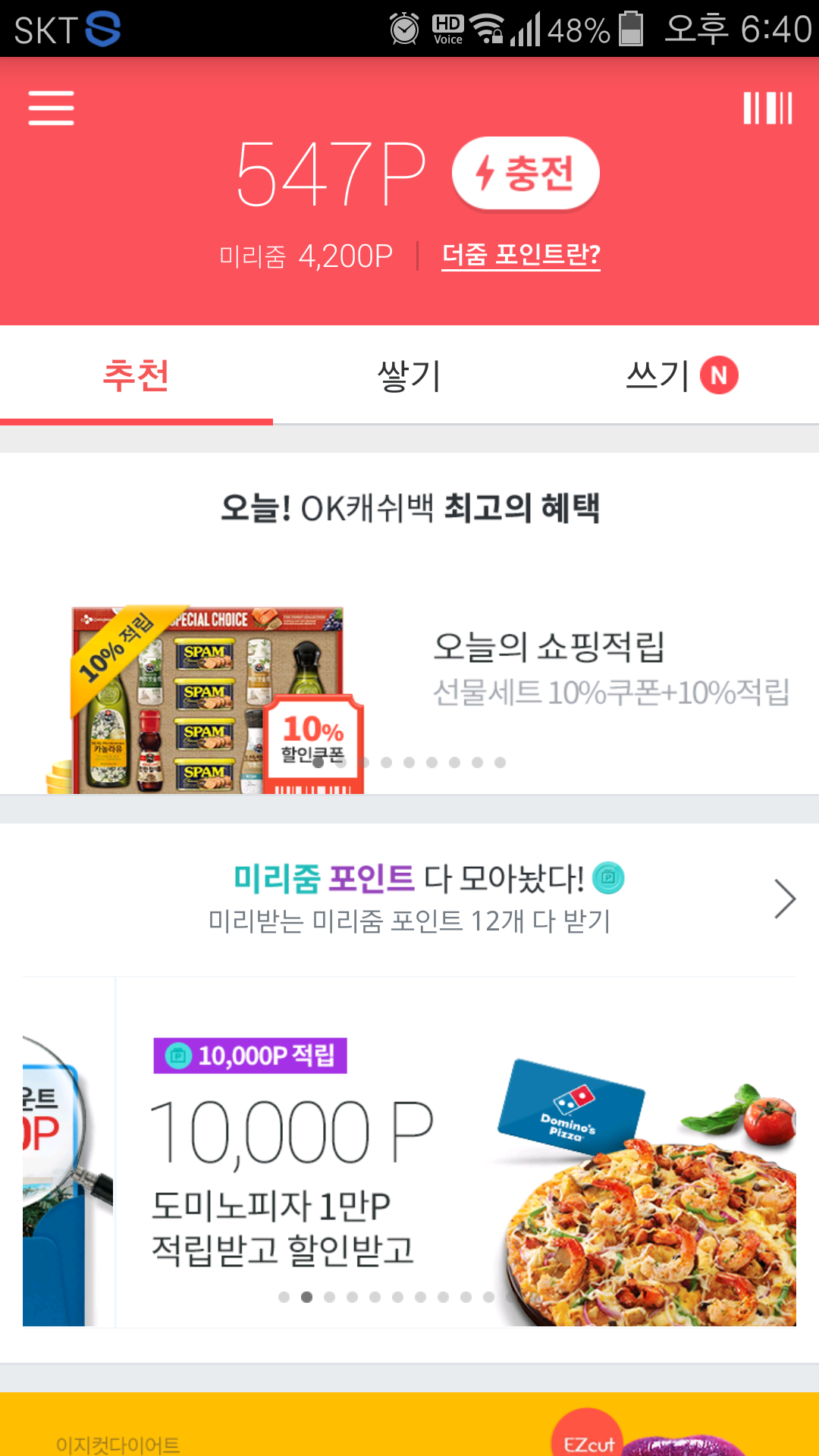Screen dimensions: 819x1456
Task: Expand 미리줌 포인트 다 모아봤다 with the arrow
Action: click(785, 899)
